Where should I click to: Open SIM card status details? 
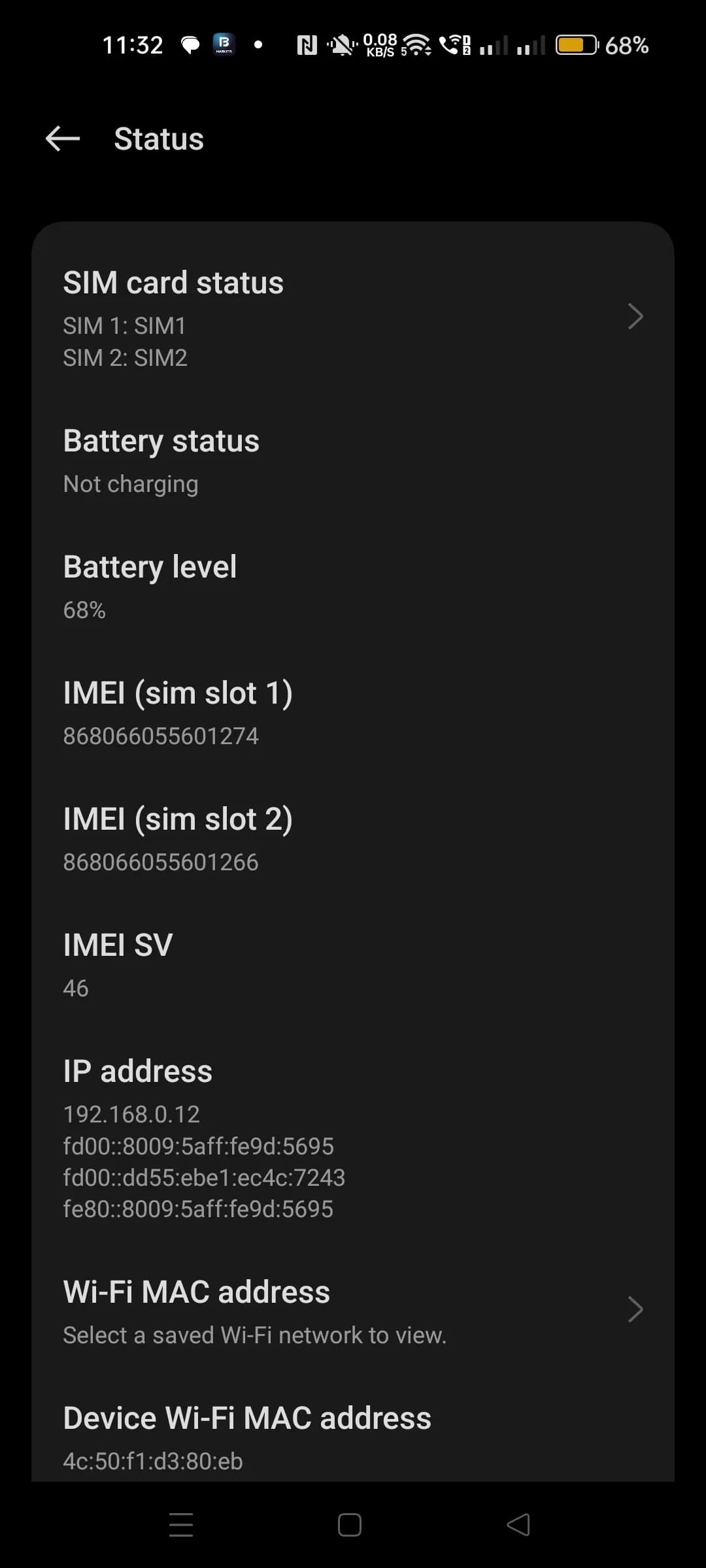pyautogui.click(x=353, y=318)
